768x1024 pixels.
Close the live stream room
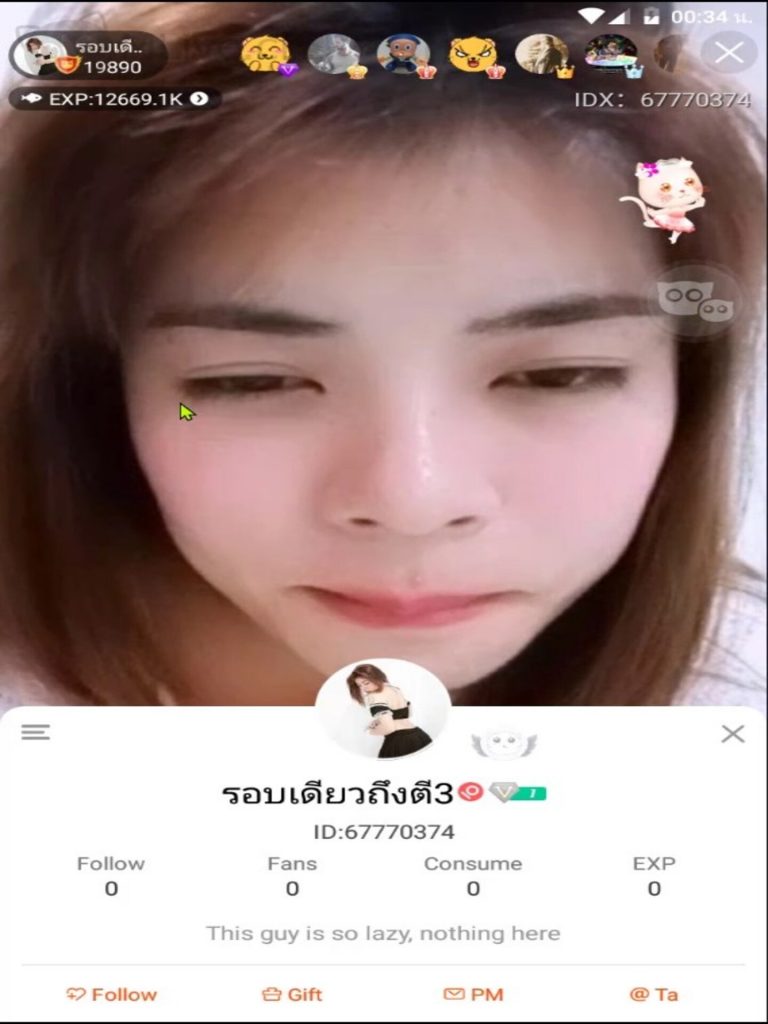pyautogui.click(x=729, y=53)
